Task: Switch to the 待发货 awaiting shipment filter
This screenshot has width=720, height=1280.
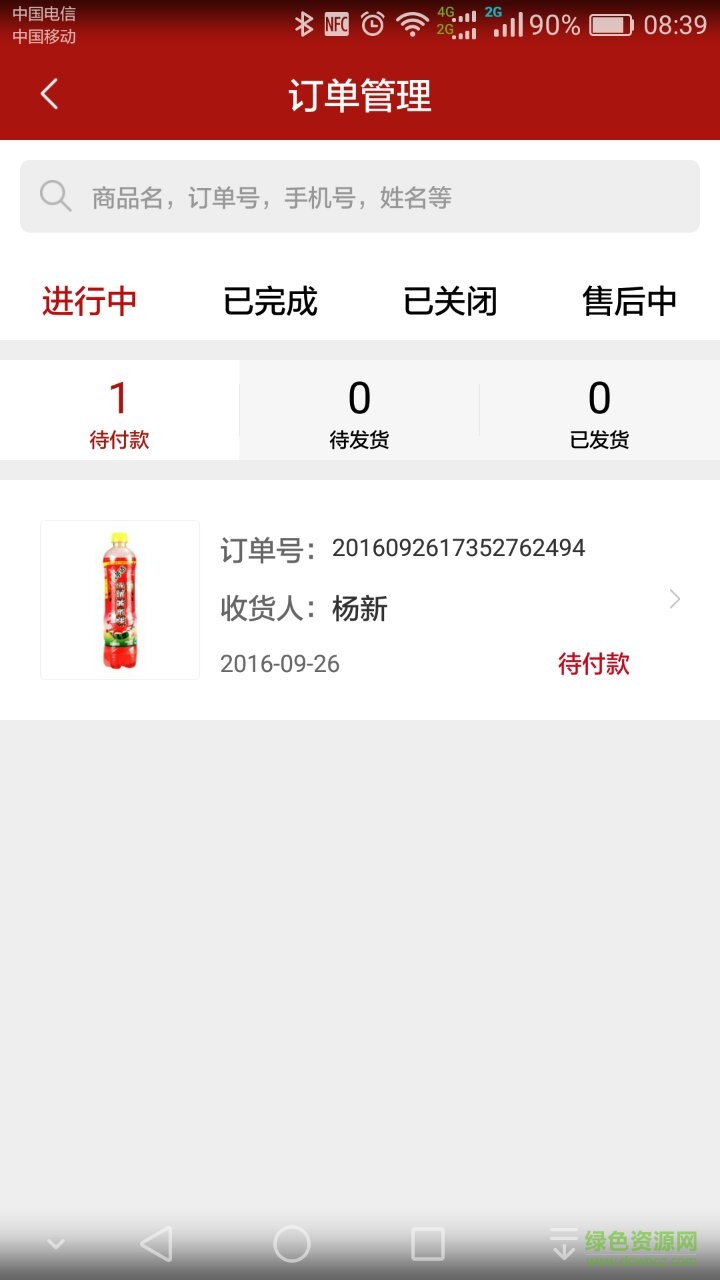Action: click(359, 410)
